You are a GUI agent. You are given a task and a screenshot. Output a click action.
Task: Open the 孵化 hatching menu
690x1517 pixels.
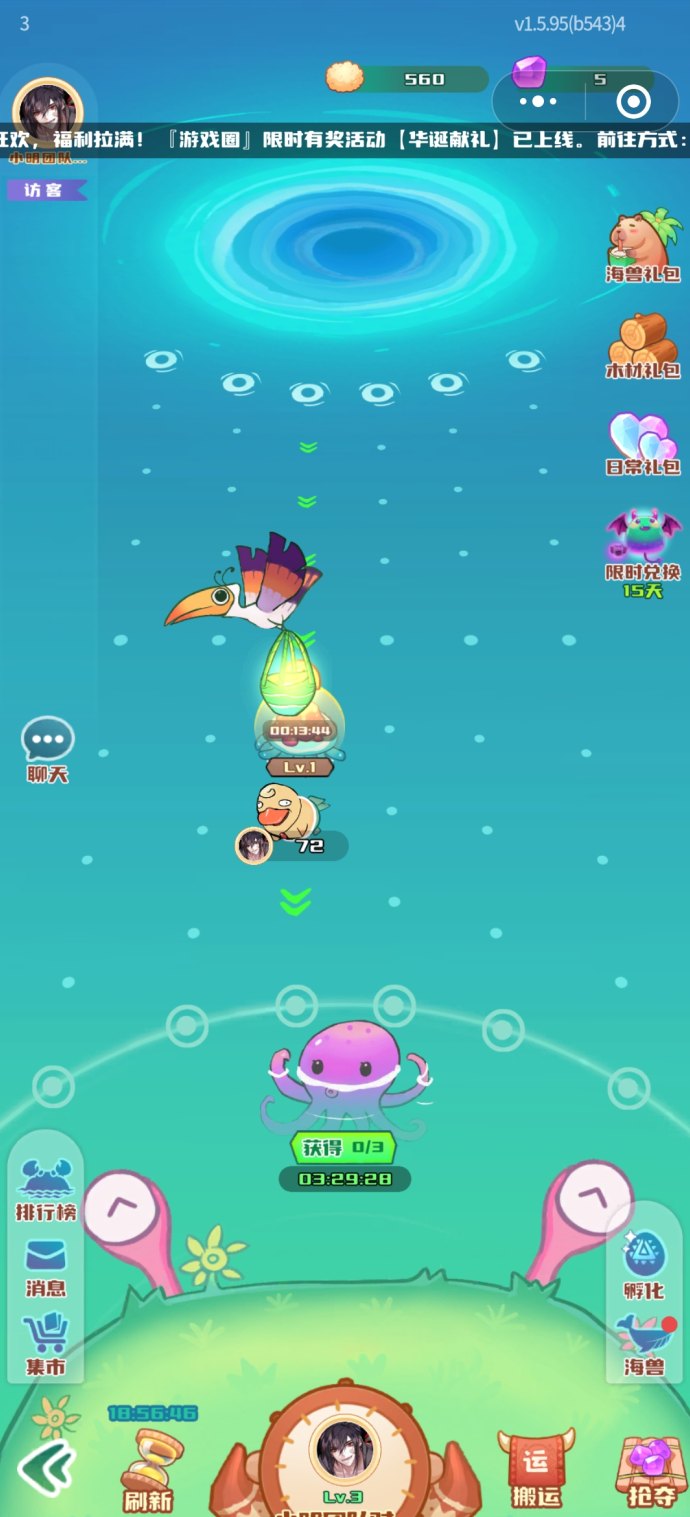[x=644, y=1265]
